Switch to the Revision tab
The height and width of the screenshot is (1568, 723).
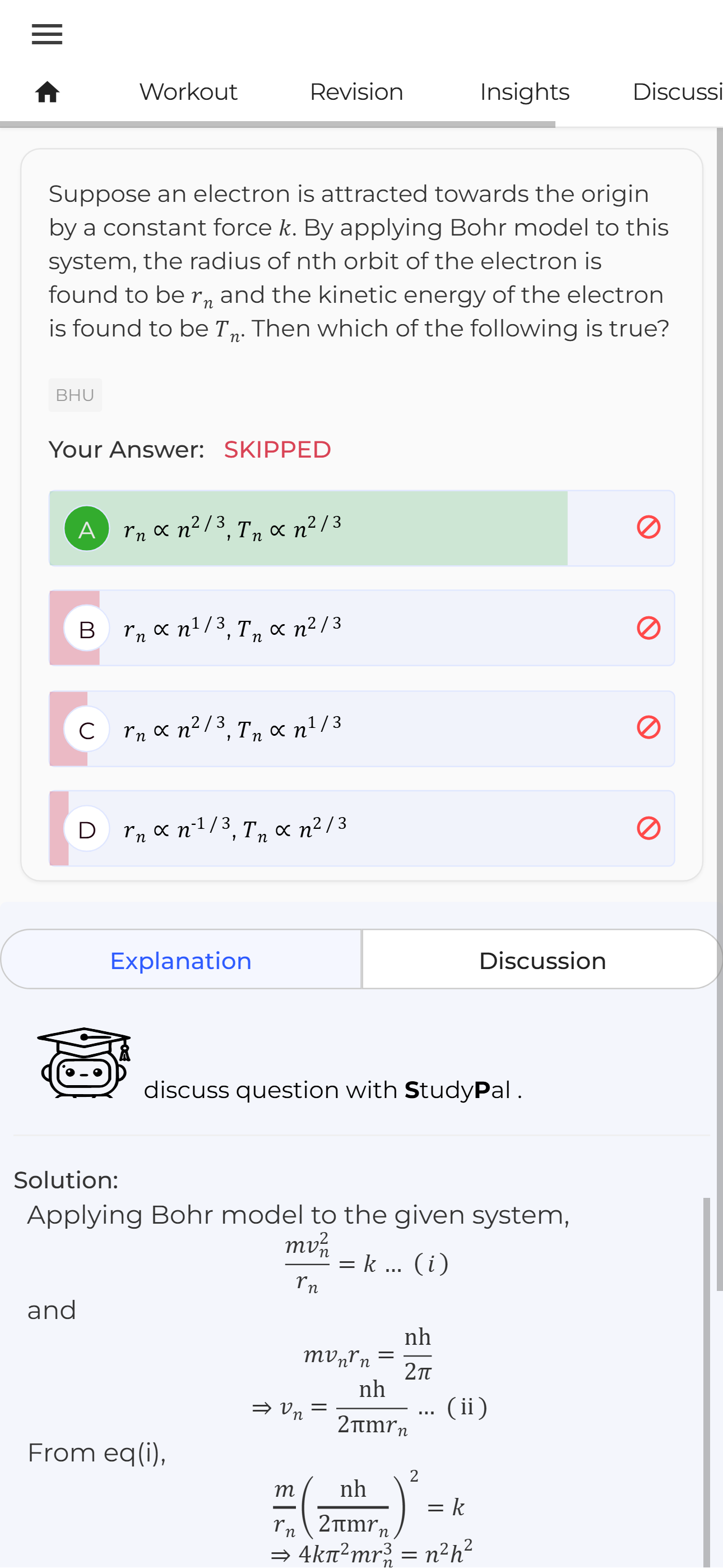coord(356,92)
